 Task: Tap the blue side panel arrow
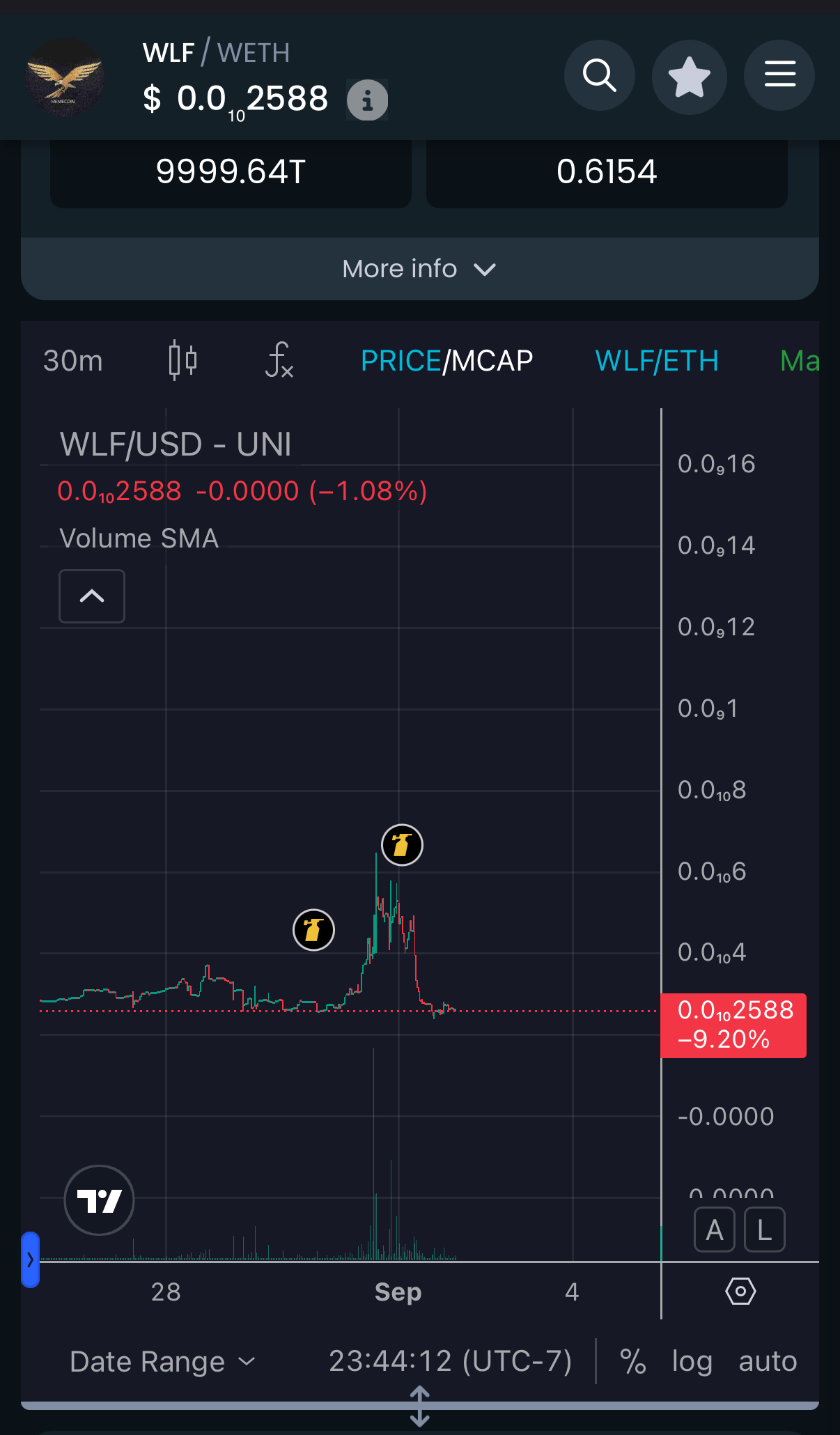[30, 1259]
